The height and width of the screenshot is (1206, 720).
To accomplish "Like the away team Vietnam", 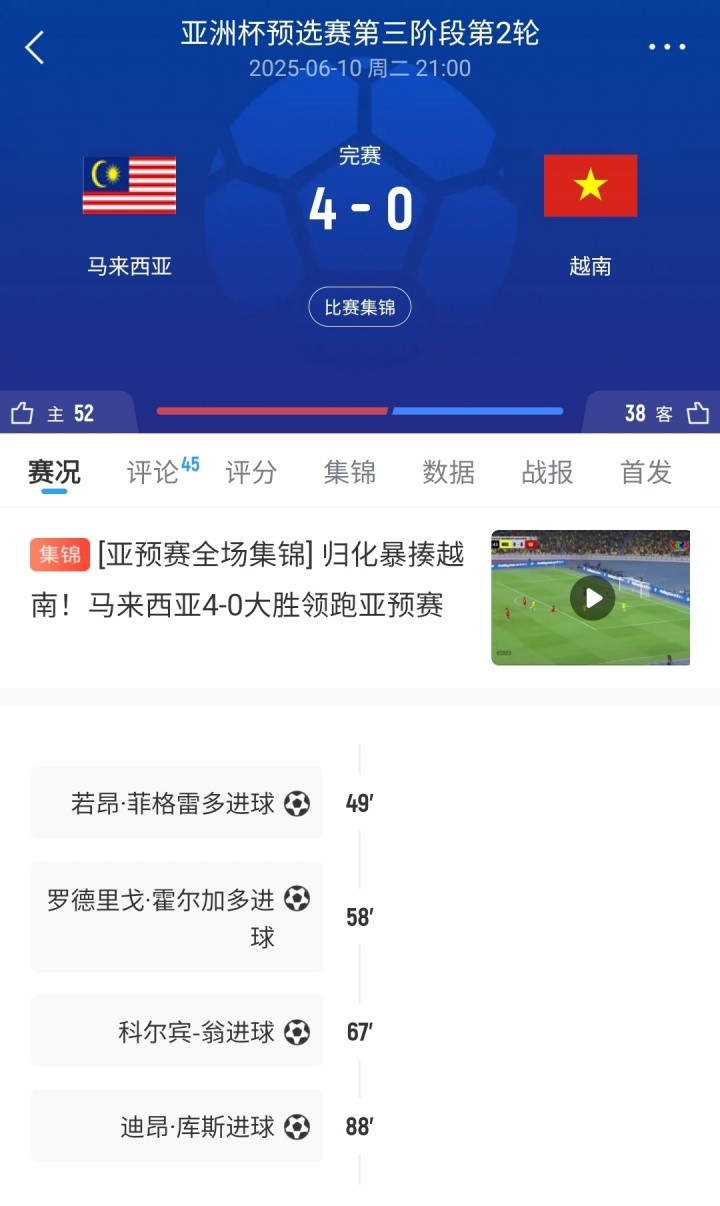I will (x=698, y=413).
